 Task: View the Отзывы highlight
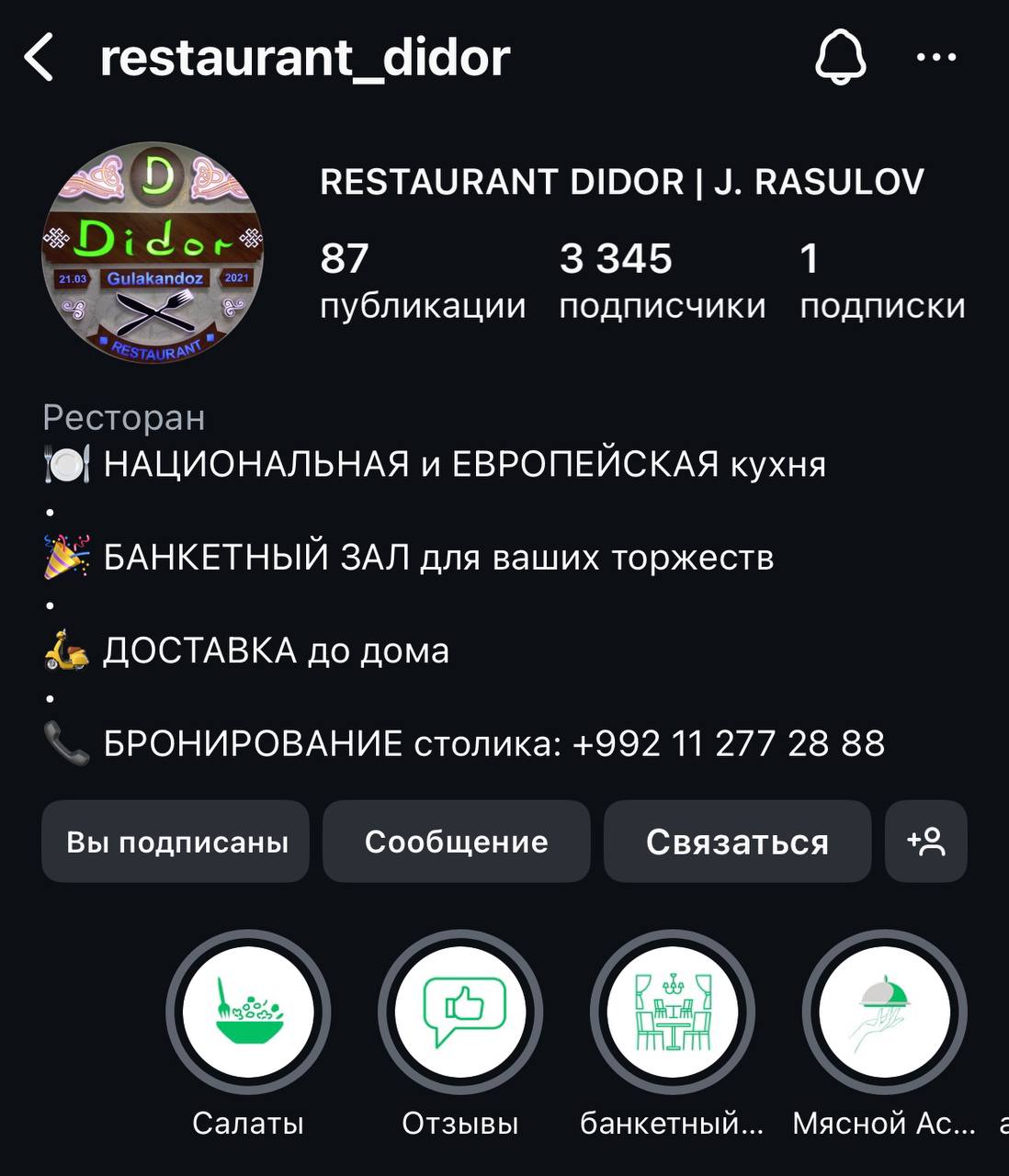tap(460, 1012)
